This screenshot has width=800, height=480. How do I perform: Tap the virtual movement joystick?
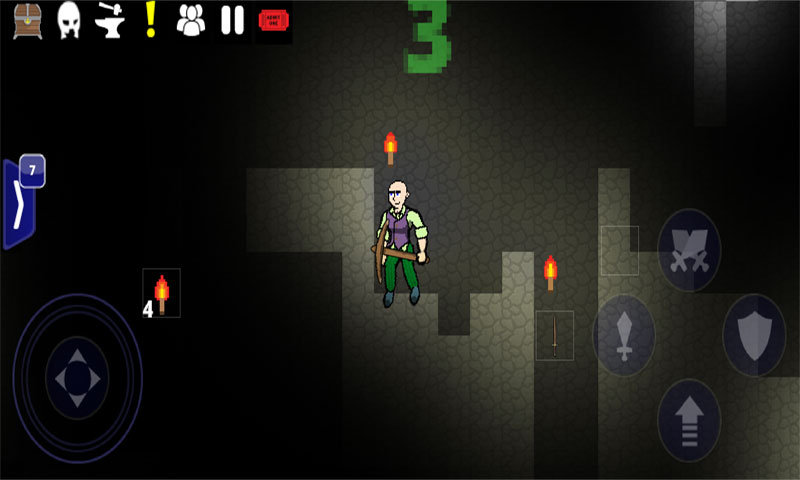click(x=77, y=377)
